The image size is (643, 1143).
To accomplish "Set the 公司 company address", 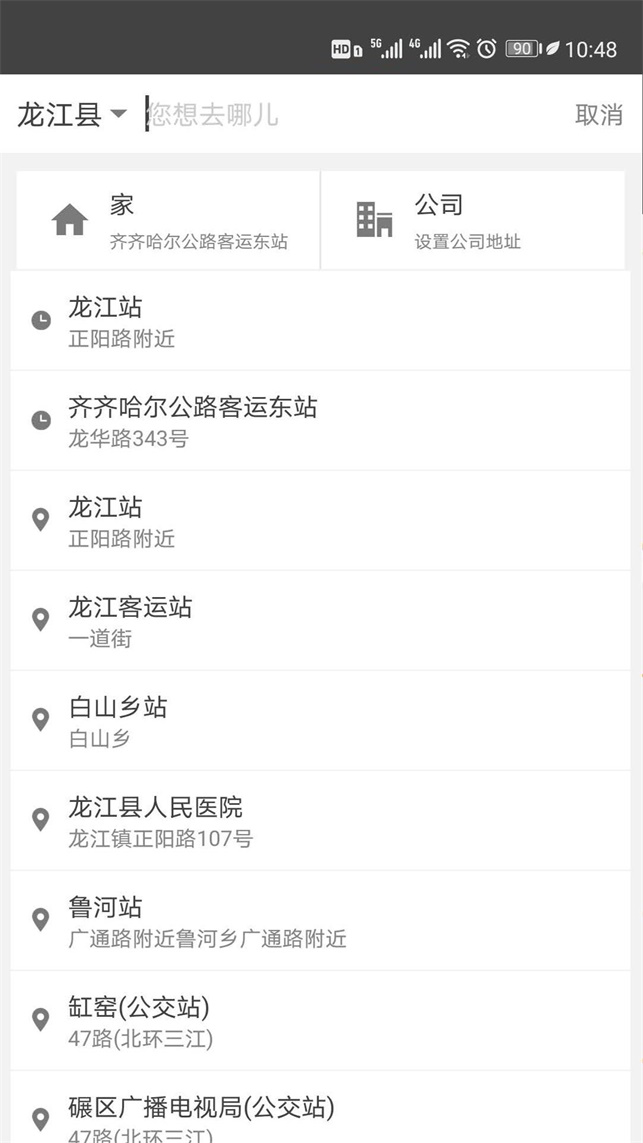I will (x=473, y=220).
